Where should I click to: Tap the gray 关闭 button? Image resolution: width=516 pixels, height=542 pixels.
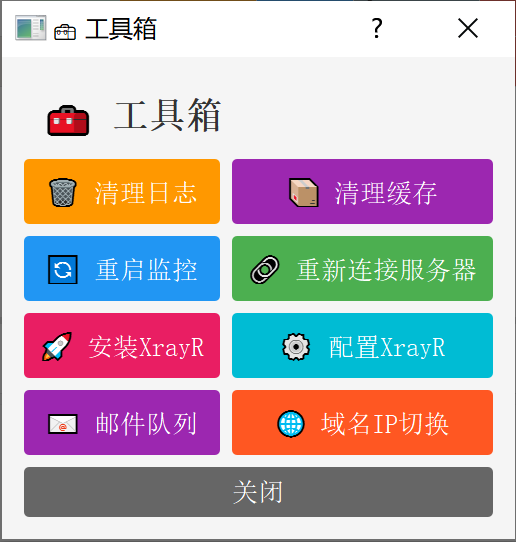[259, 492]
